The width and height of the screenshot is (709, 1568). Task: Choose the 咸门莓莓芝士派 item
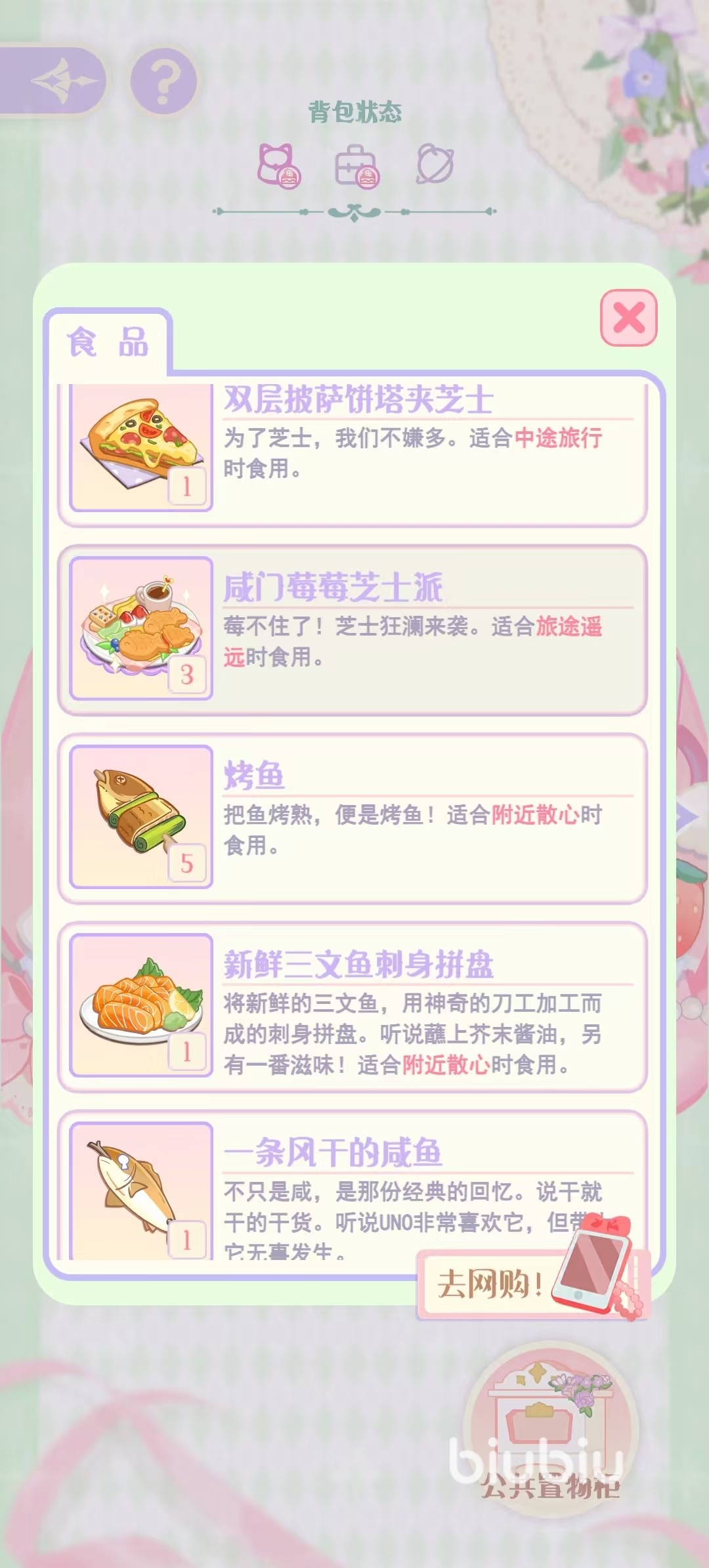(x=353, y=630)
